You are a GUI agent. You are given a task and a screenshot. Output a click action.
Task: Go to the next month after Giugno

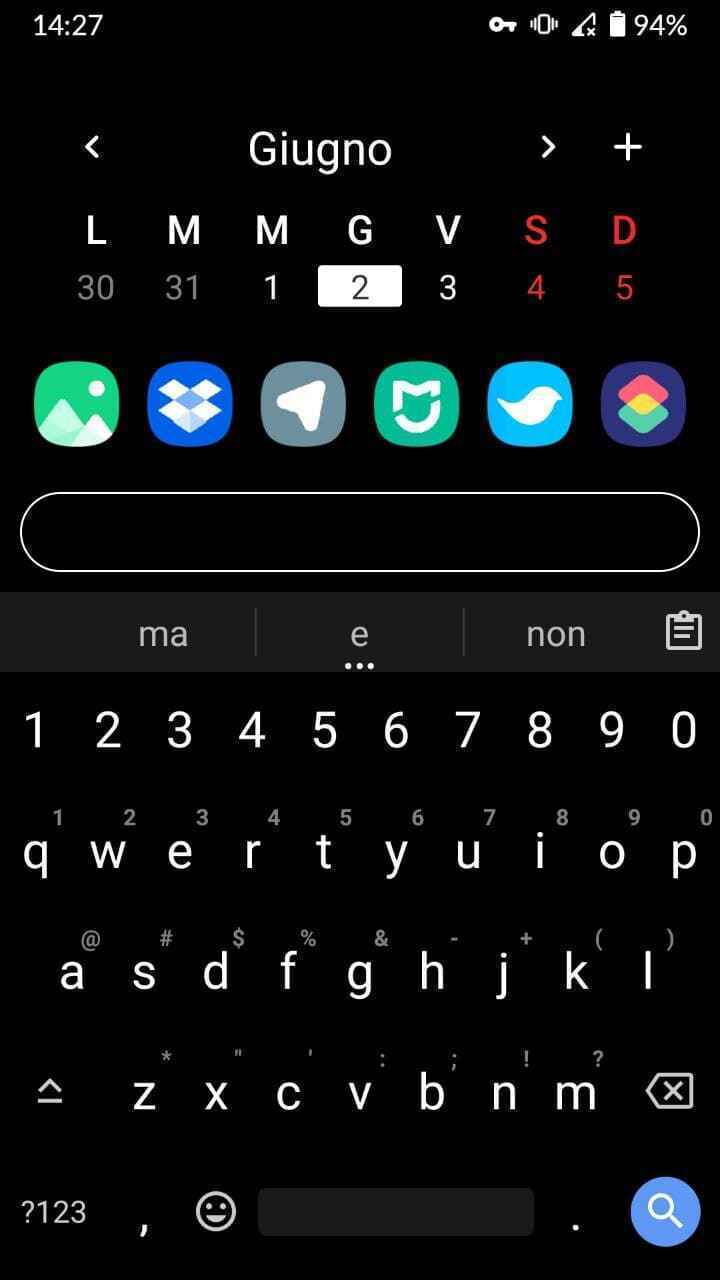click(547, 148)
